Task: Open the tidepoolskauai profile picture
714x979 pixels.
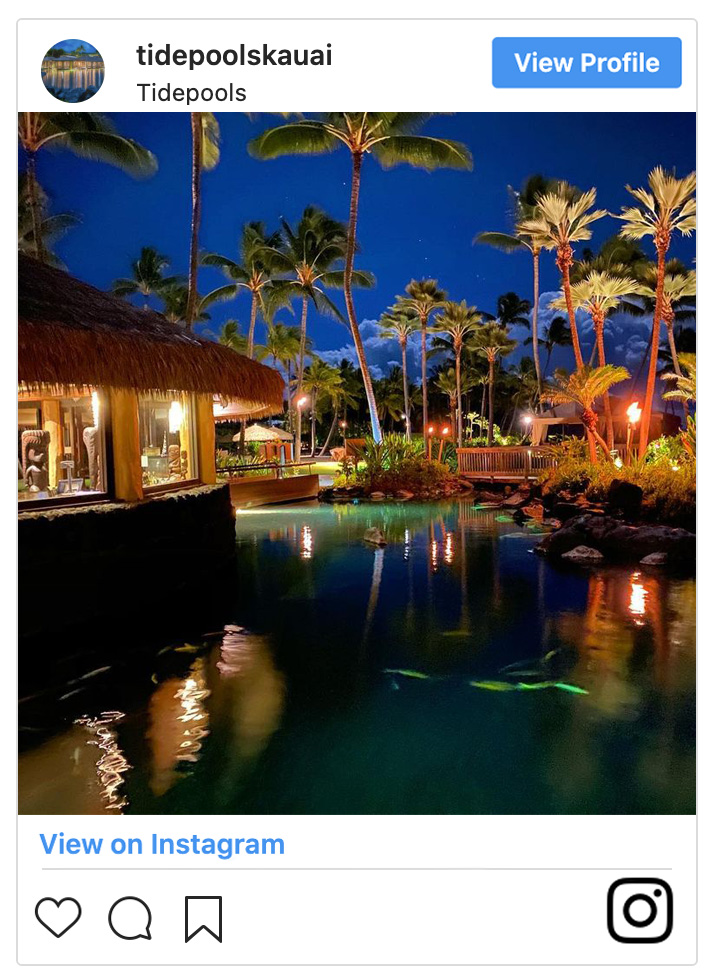Action: [x=72, y=71]
